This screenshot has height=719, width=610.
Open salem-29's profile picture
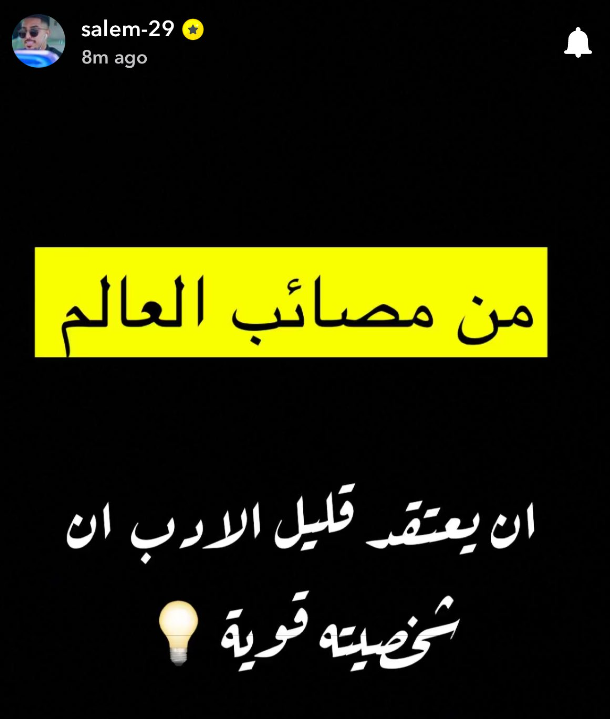pyautogui.click(x=38, y=41)
